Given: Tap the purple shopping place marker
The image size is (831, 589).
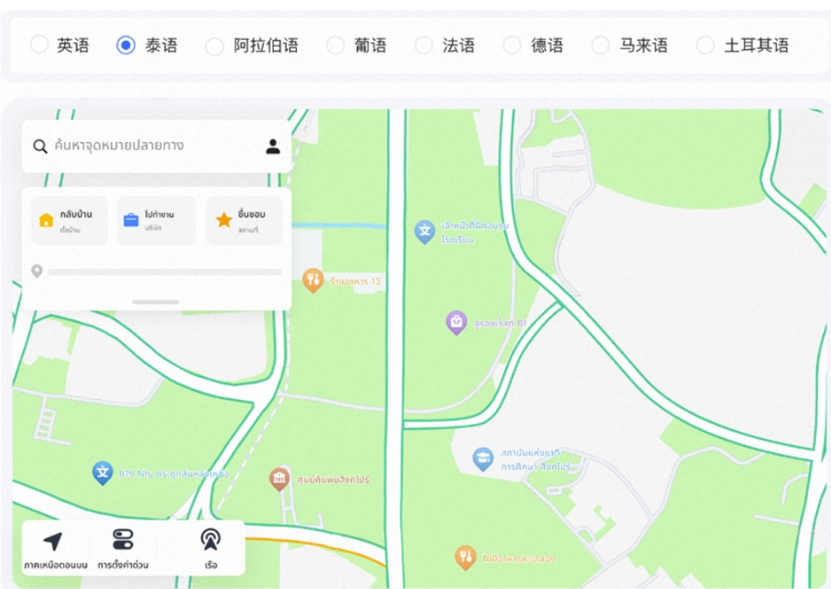Looking at the screenshot, I should (x=456, y=322).
